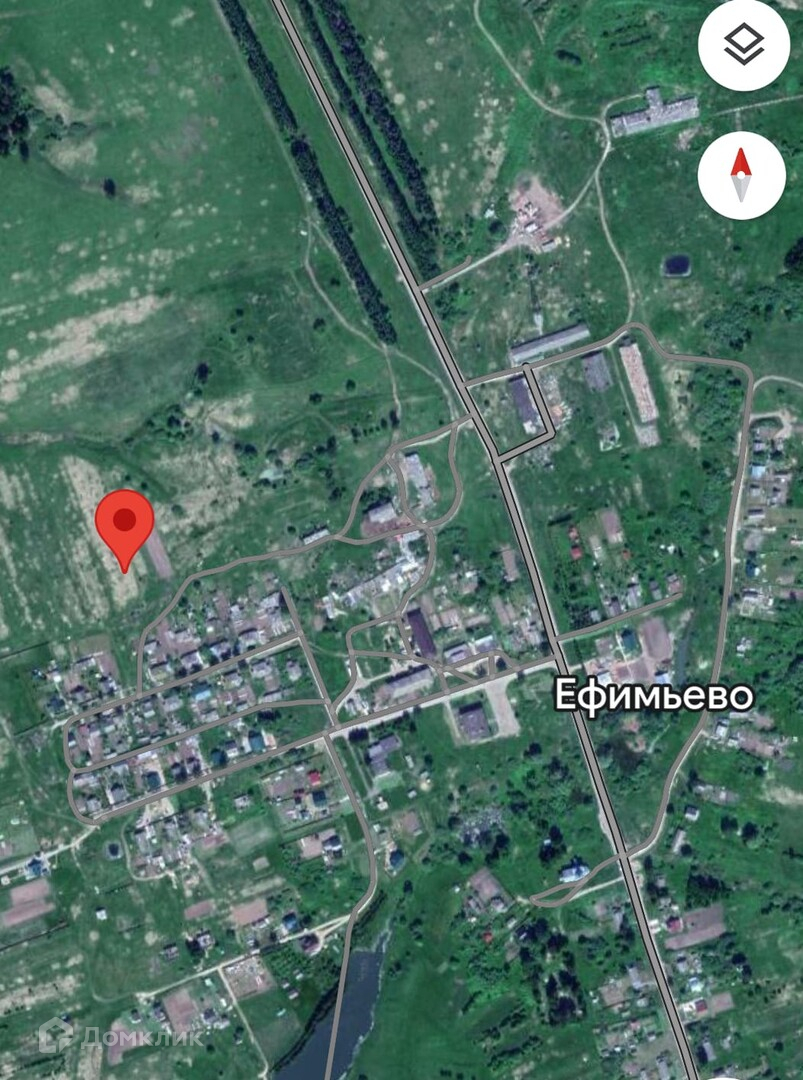Tap the compass to reorient north
The width and height of the screenshot is (803, 1080).
741,175
